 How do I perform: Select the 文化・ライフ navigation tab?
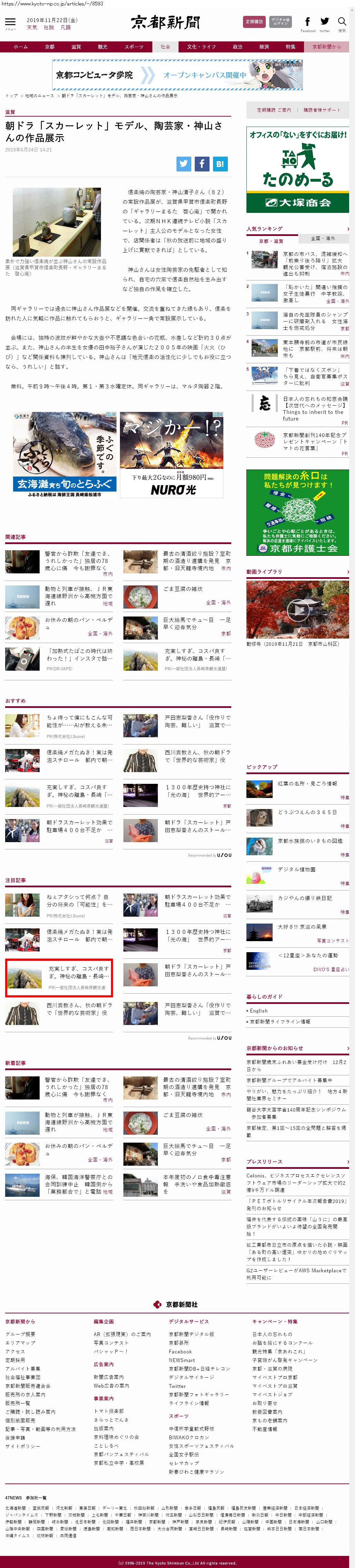point(201,47)
